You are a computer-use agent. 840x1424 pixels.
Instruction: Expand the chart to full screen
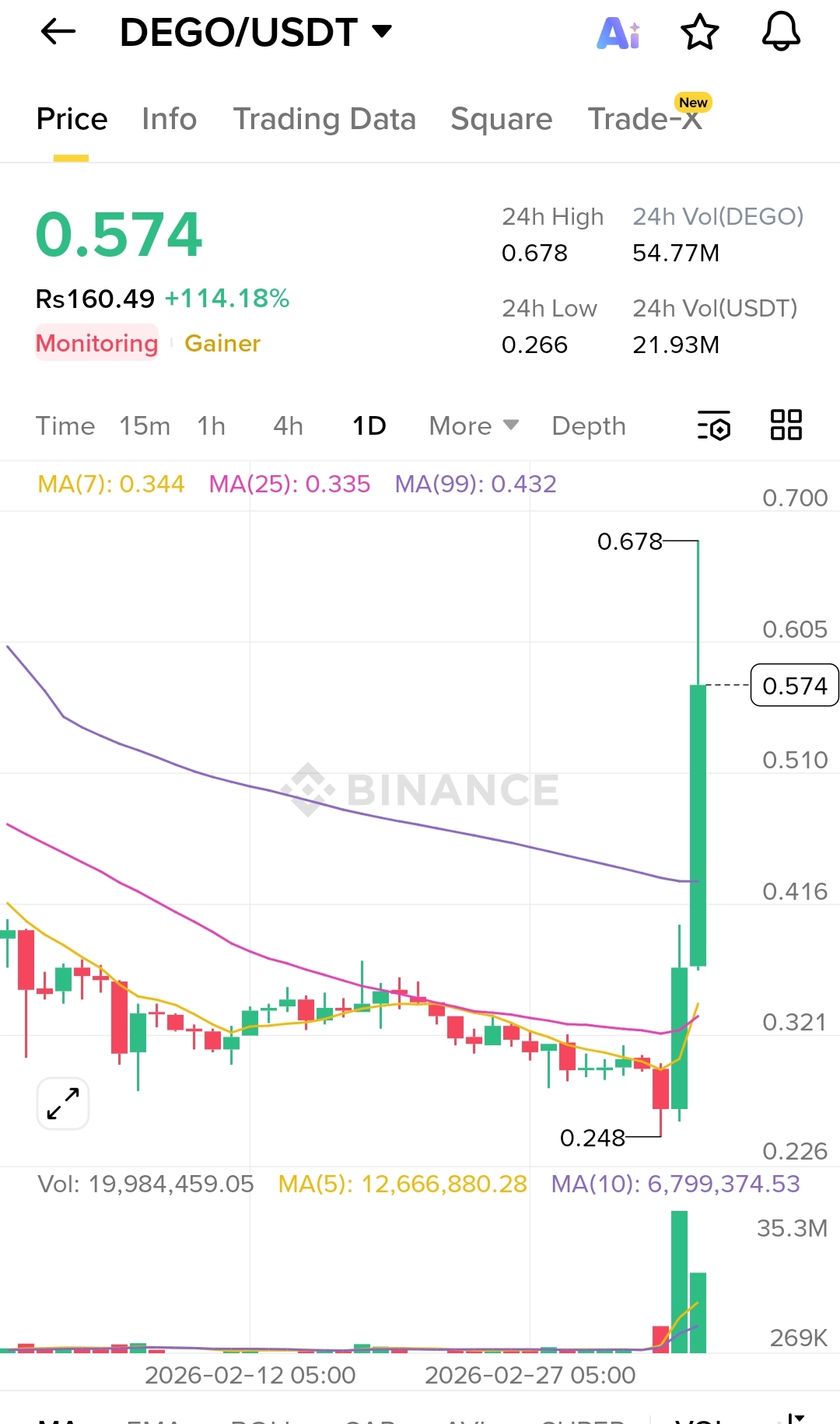pyautogui.click(x=63, y=1103)
